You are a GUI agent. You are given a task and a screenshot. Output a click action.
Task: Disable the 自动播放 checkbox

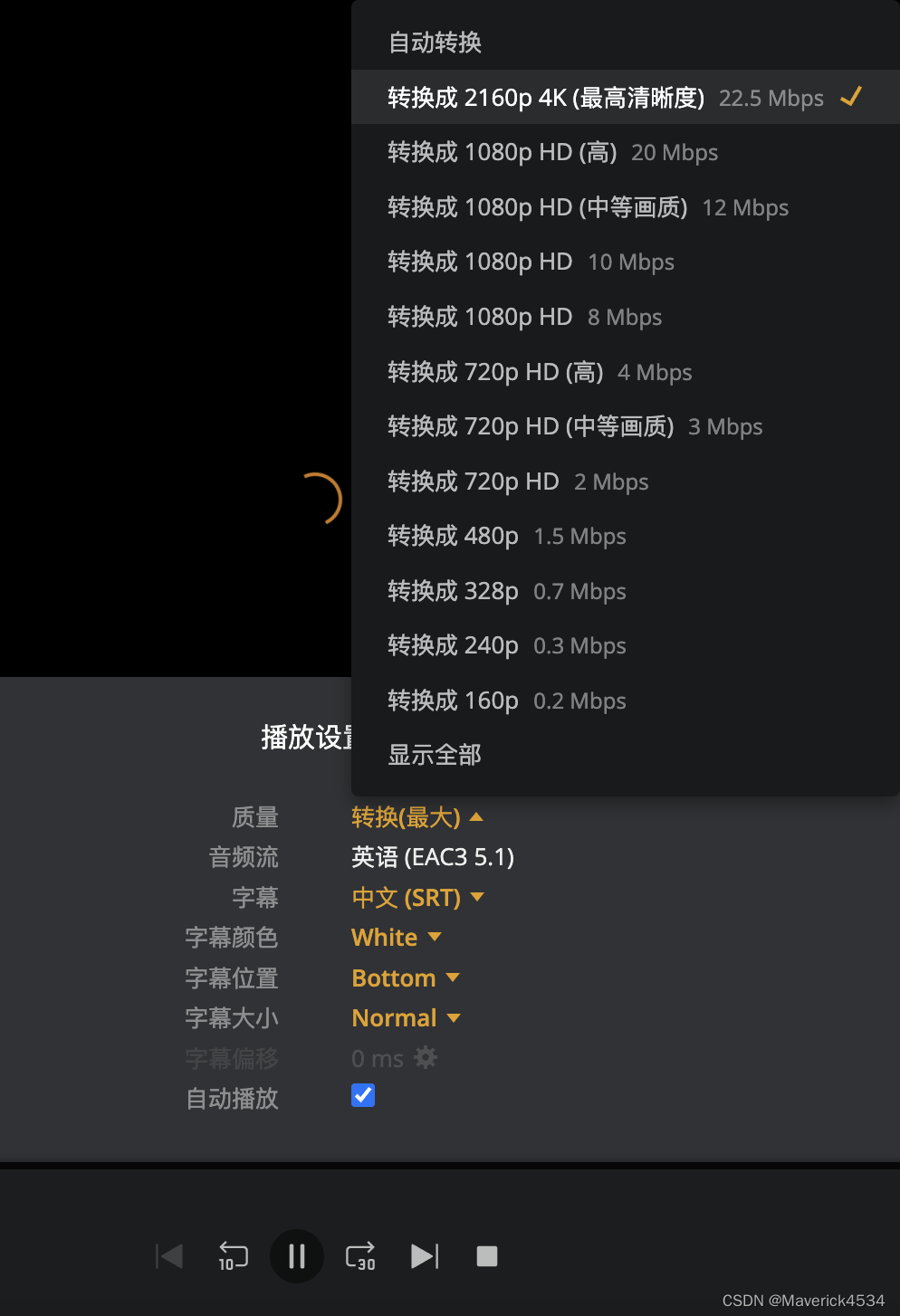(x=362, y=1095)
